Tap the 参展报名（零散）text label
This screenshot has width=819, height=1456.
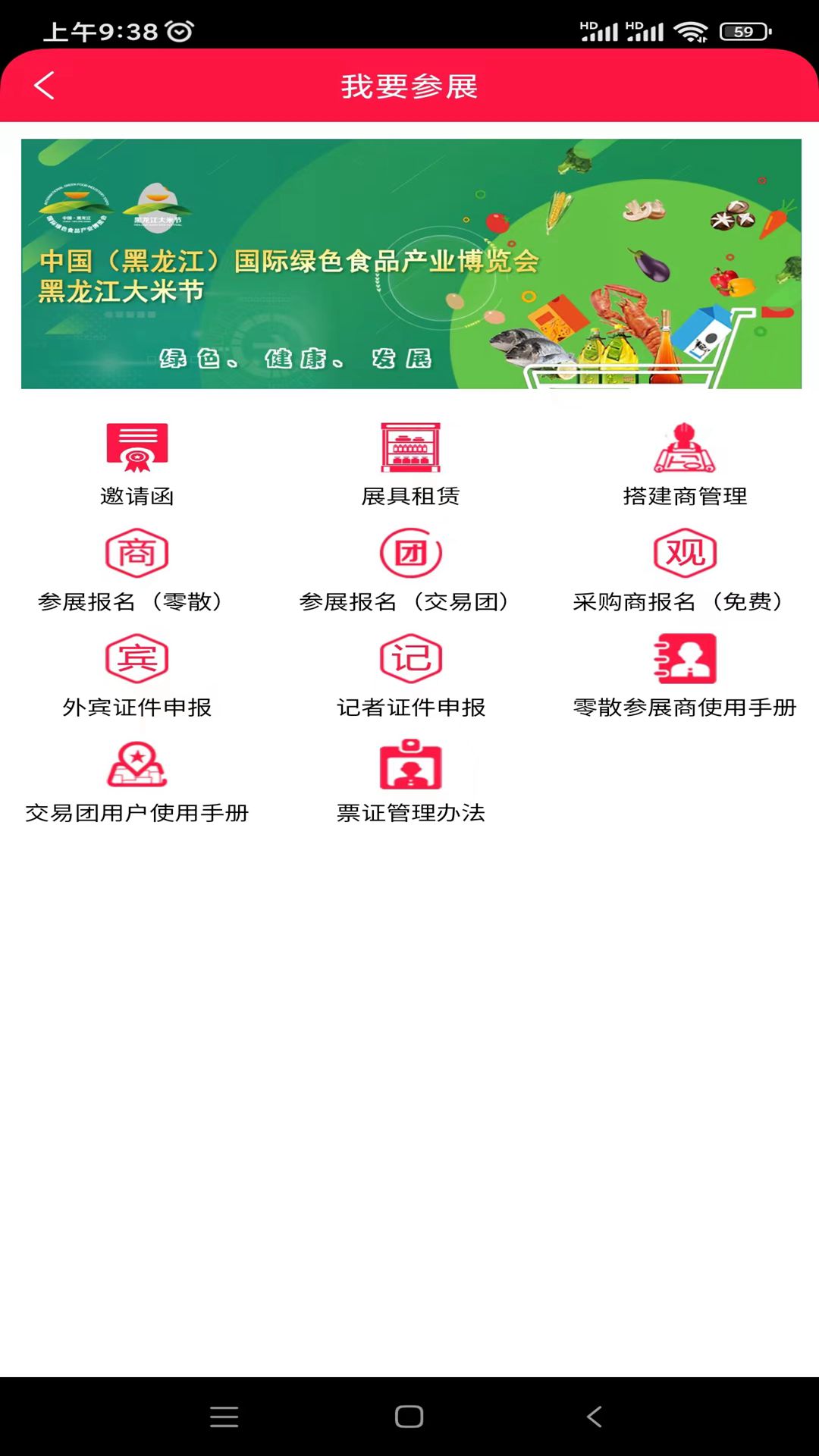[131, 603]
